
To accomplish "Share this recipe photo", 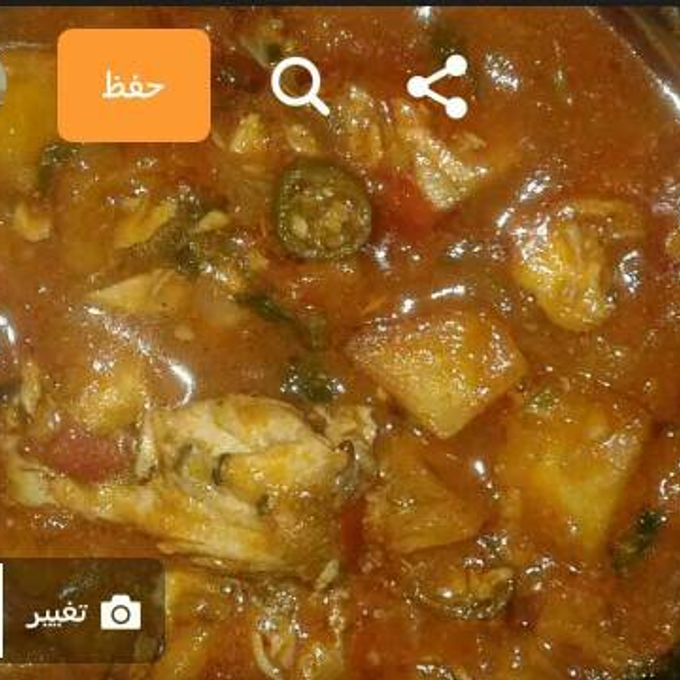I will point(438,86).
